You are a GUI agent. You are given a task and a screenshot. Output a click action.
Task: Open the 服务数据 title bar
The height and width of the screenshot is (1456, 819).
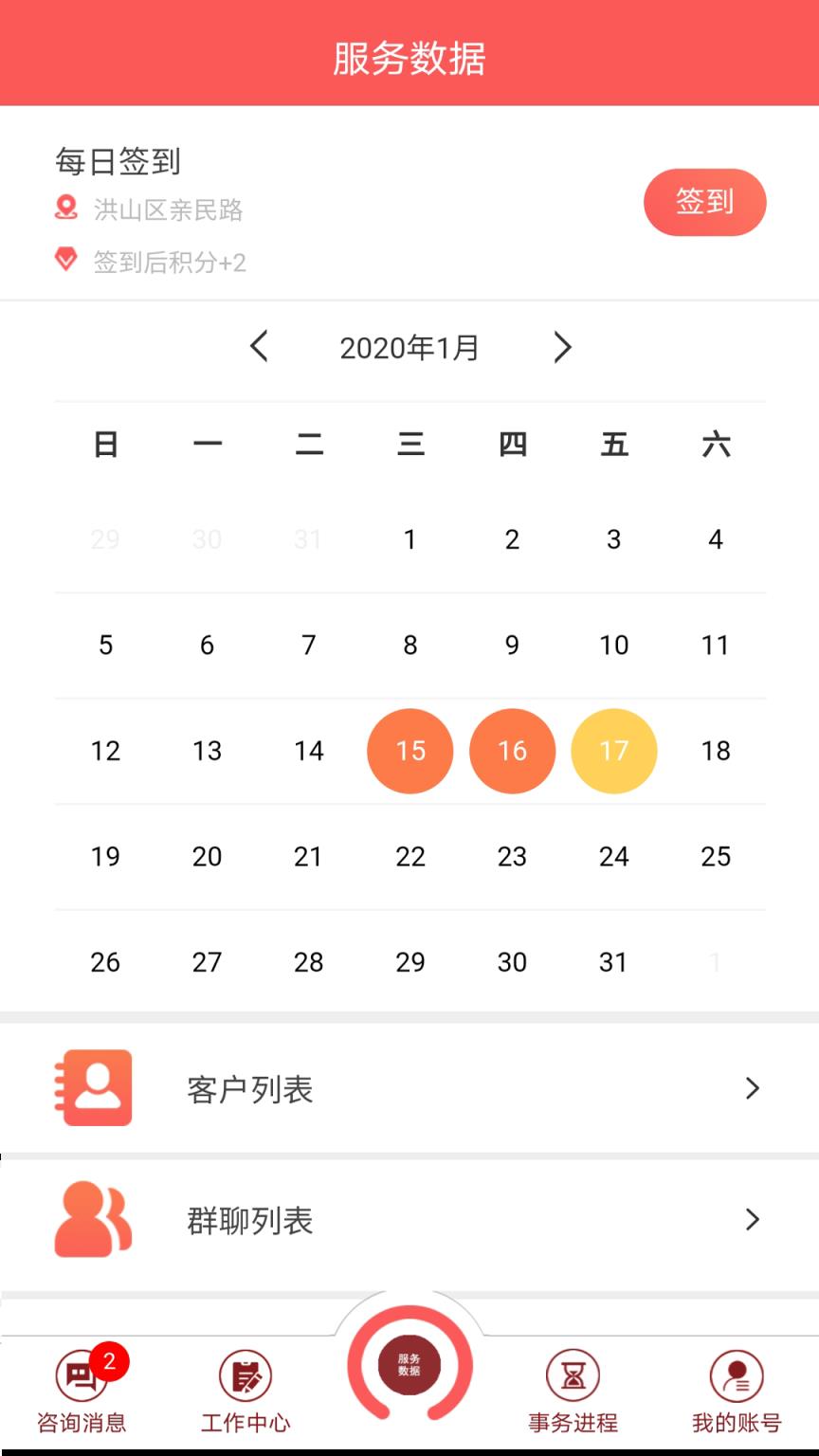(x=409, y=57)
